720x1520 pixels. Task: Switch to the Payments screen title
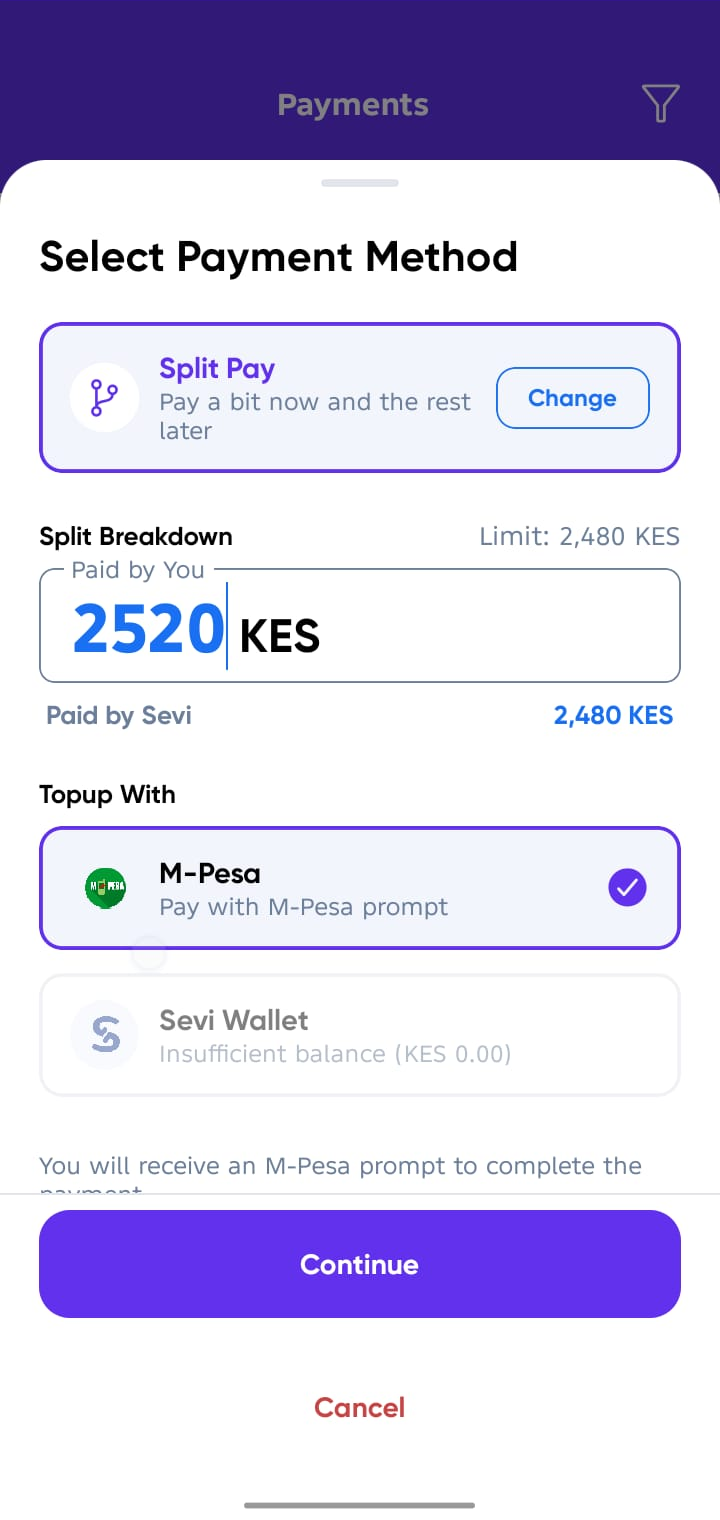[353, 103]
